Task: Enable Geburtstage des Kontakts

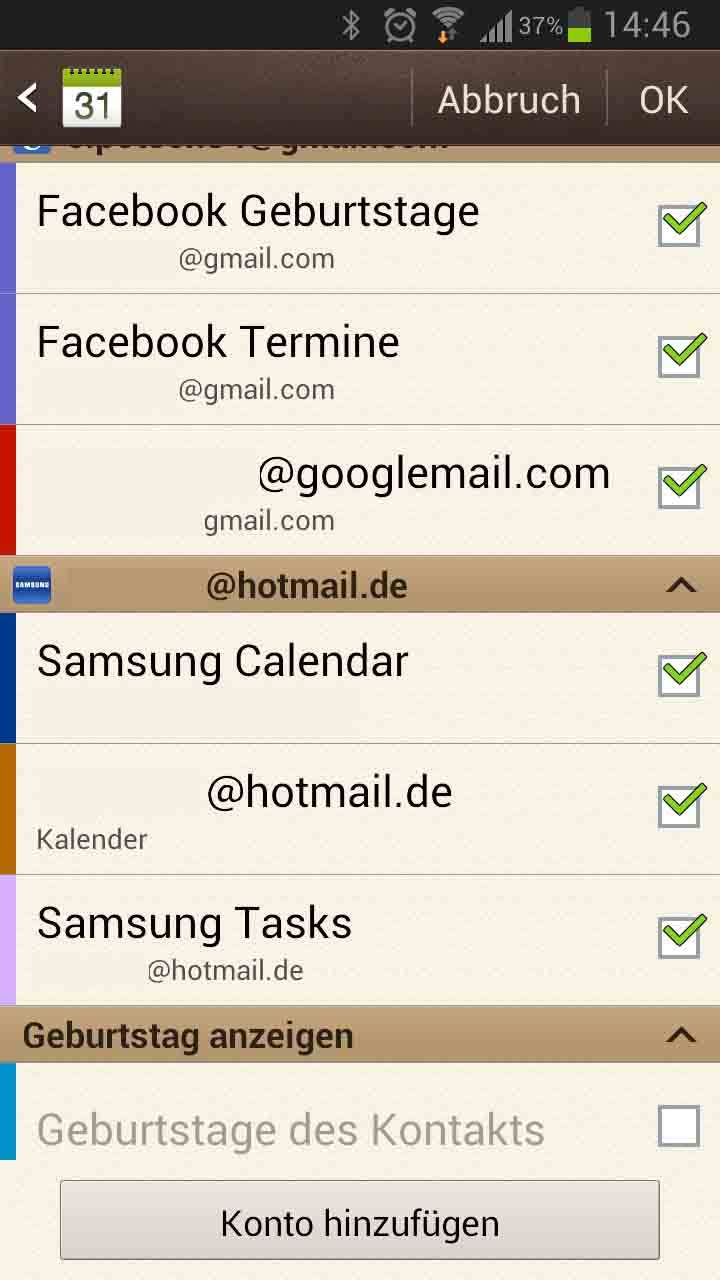Action: [679, 1127]
